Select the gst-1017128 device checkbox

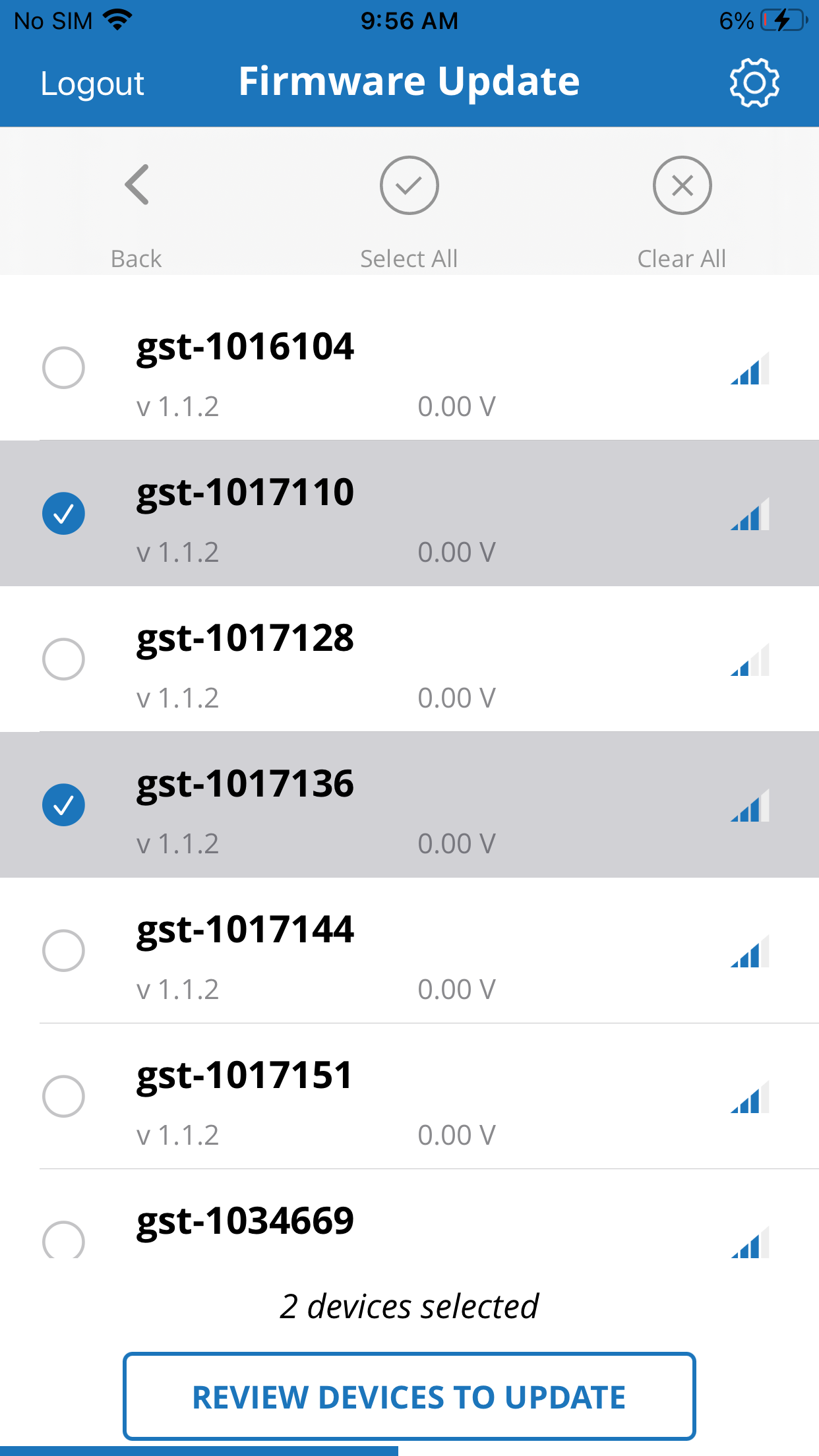[x=64, y=659]
